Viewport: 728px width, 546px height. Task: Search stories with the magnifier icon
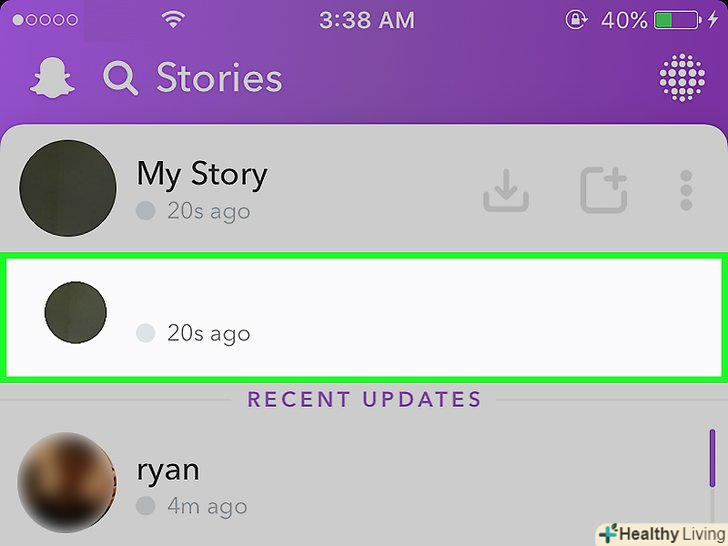tap(120, 78)
